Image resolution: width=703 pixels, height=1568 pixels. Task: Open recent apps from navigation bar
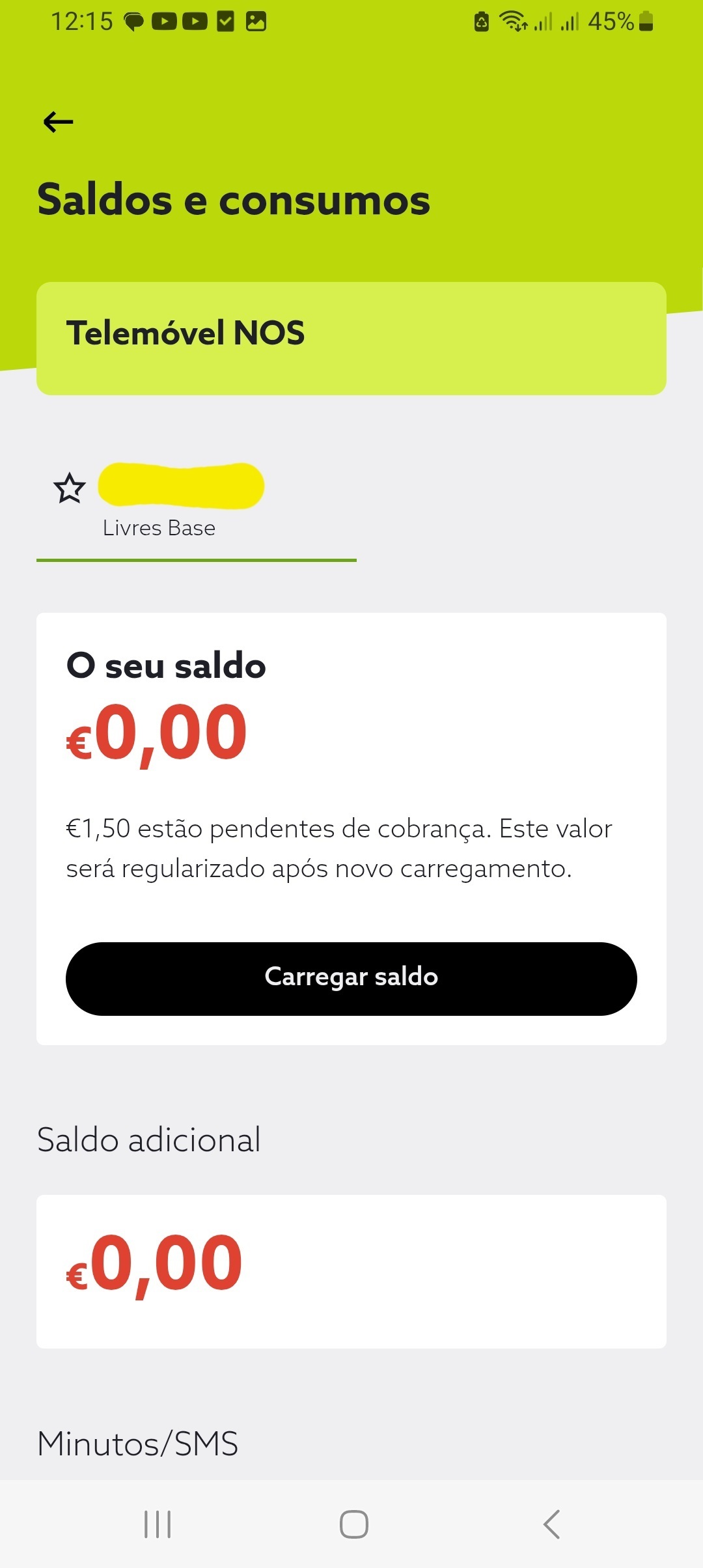158,1524
